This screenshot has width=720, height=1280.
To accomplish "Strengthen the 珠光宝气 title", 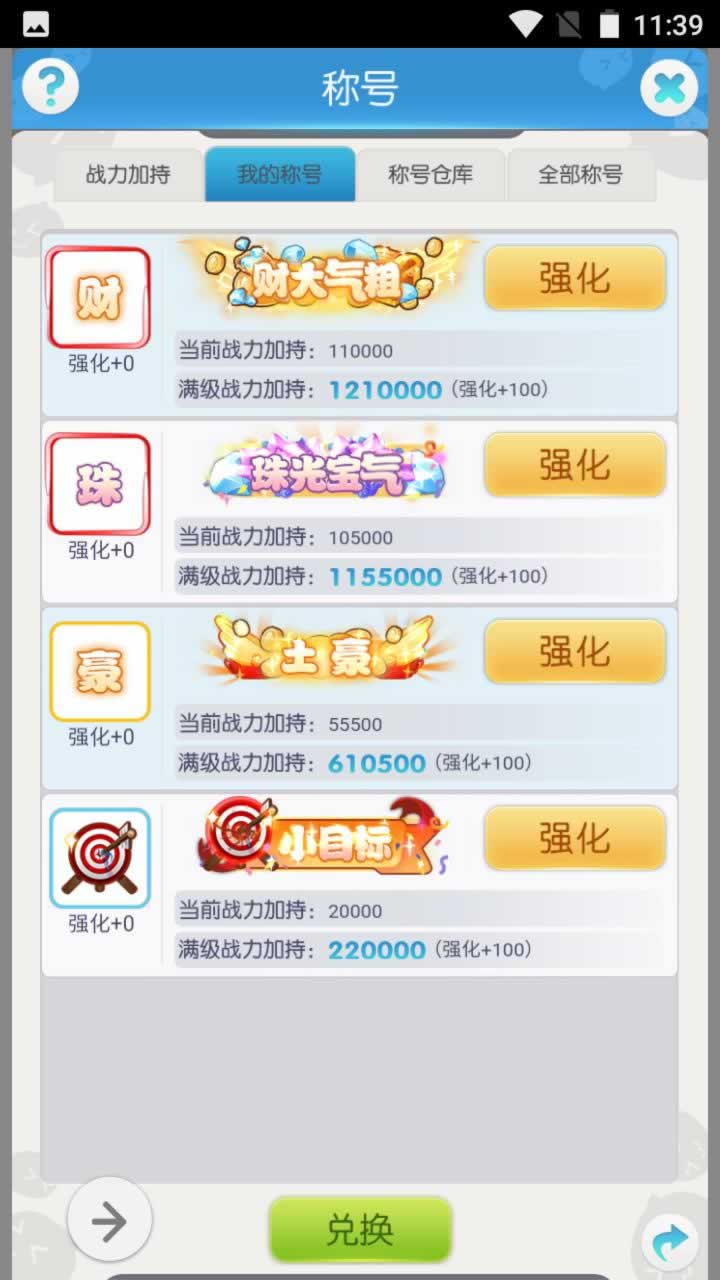I will [x=575, y=465].
